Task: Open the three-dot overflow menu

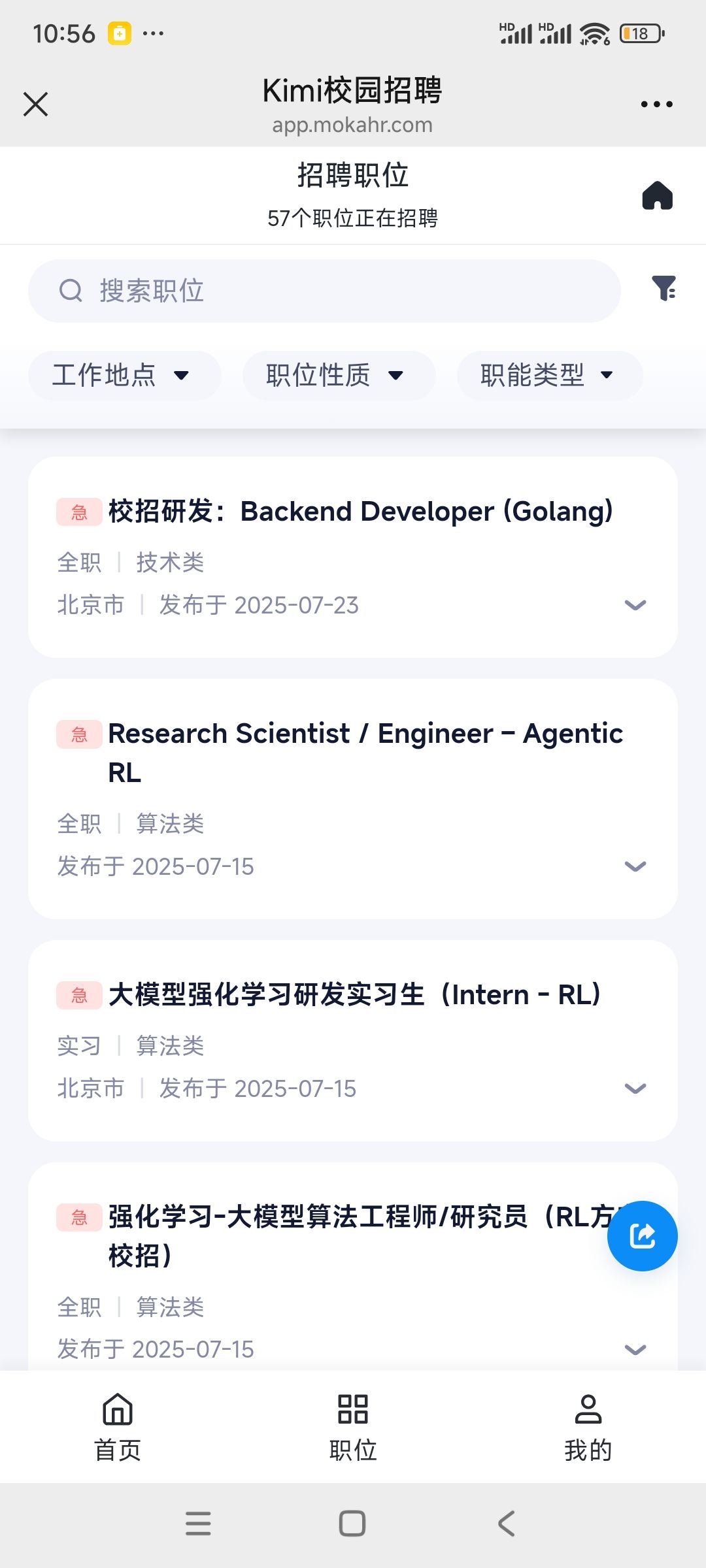Action: click(x=656, y=104)
